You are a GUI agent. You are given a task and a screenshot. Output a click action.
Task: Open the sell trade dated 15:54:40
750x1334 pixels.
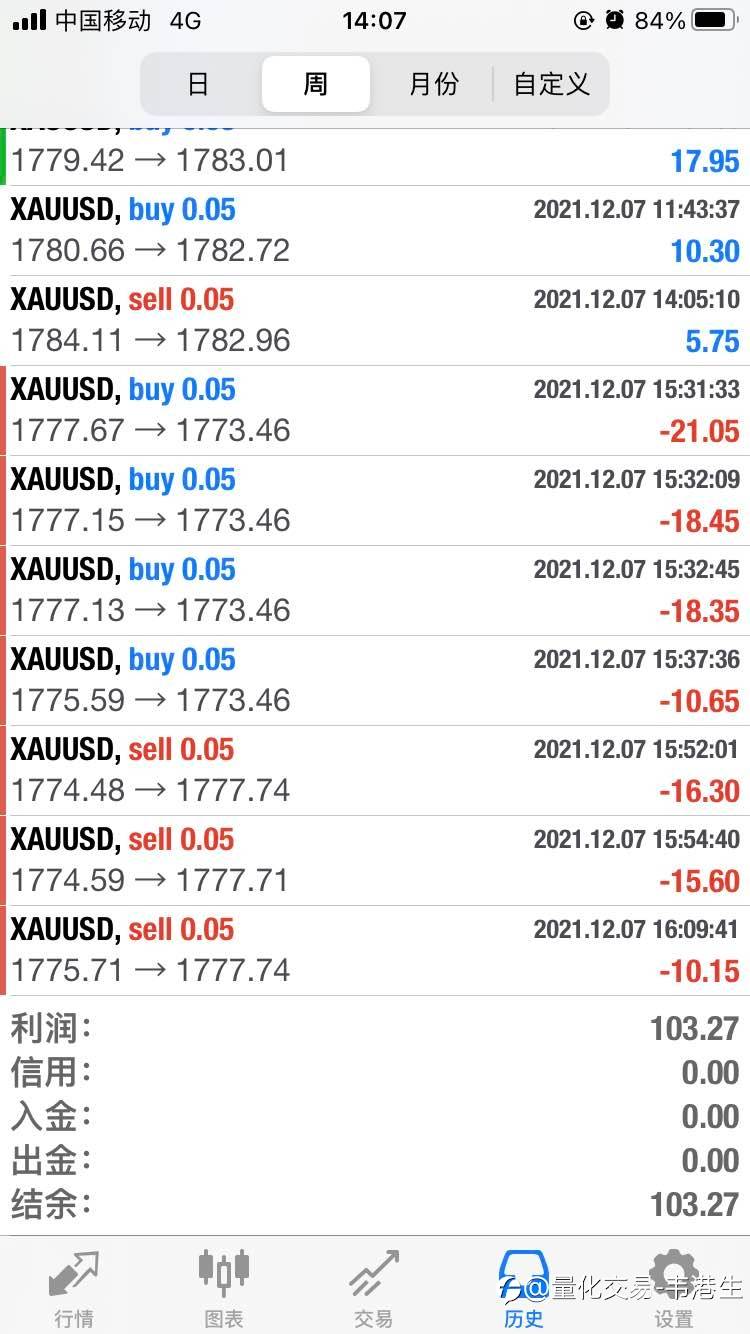click(x=375, y=861)
